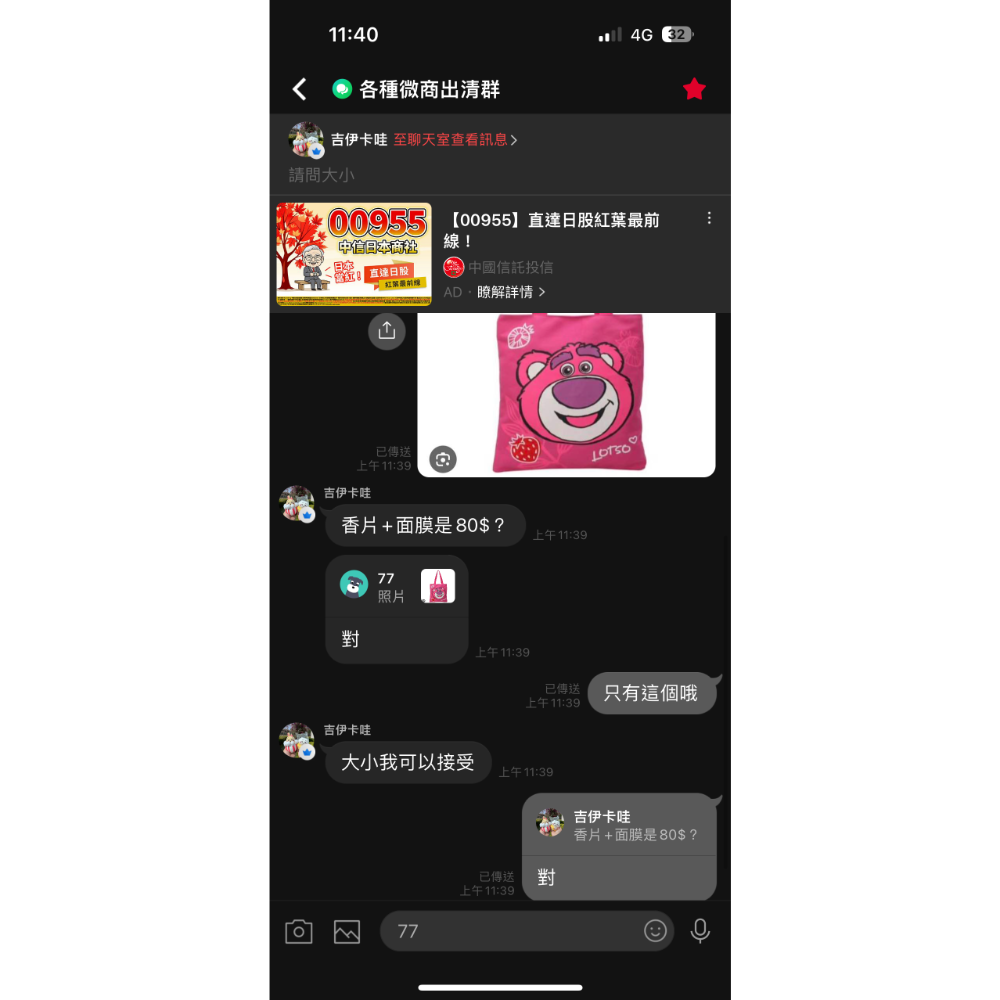Screen dimensions: 1000x1000
Task: Tap 瞭解詳情 on the 00955 ad
Action: [x=511, y=292]
